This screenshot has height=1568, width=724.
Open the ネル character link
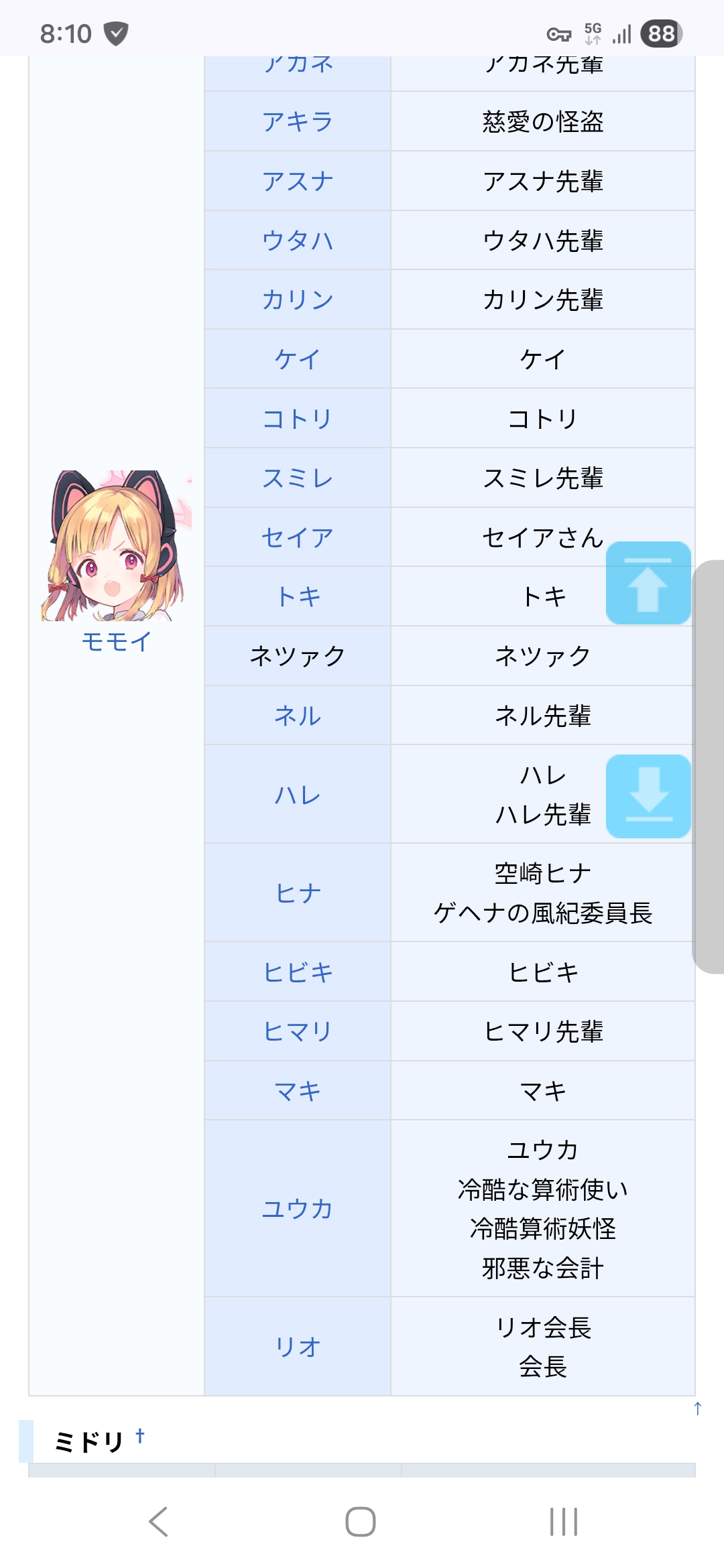(x=298, y=716)
